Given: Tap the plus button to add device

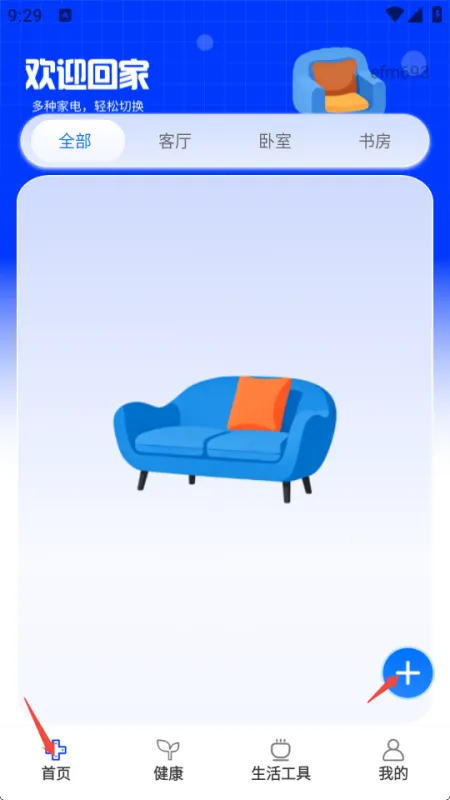Looking at the screenshot, I should (408, 673).
